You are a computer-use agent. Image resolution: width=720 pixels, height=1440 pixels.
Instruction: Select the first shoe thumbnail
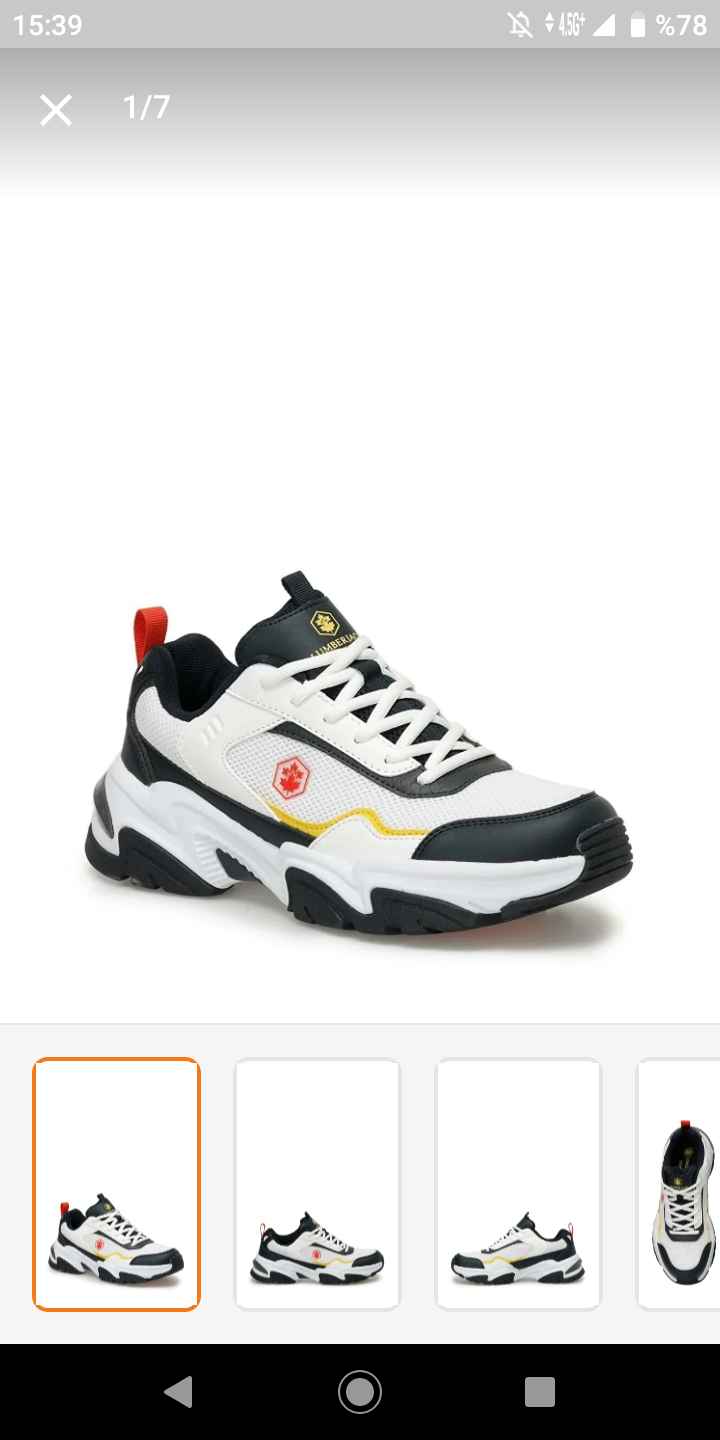pyautogui.click(x=117, y=1184)
